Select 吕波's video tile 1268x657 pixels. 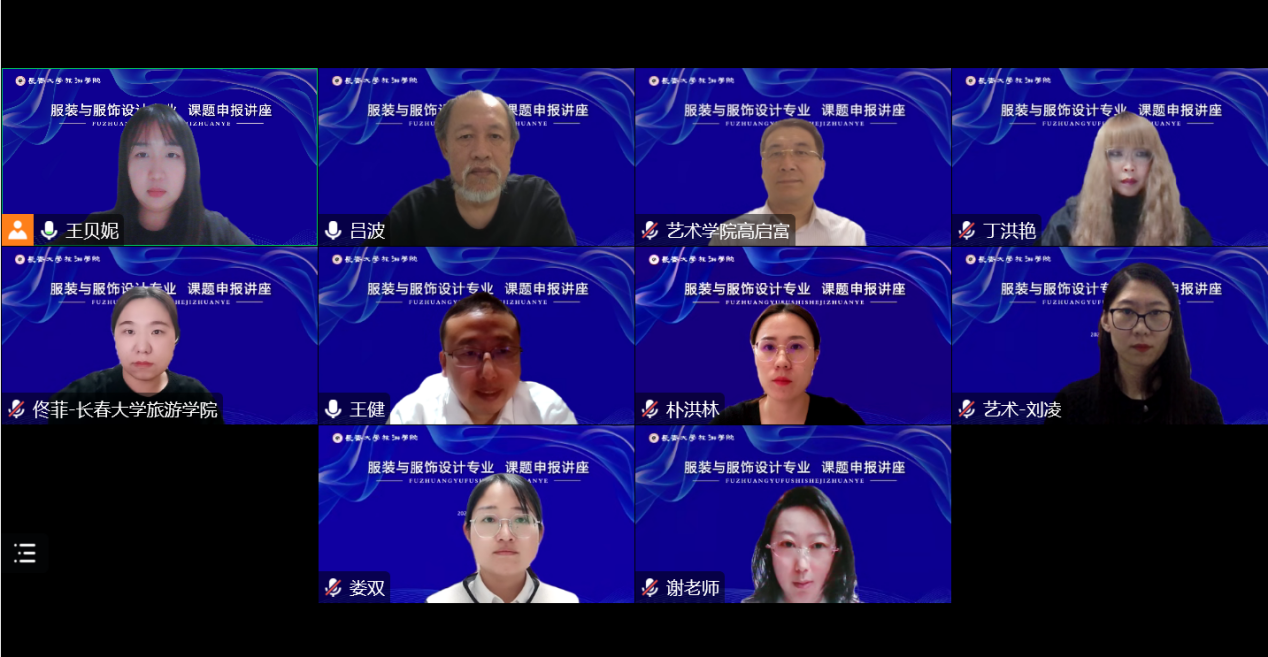coord(476,157)
